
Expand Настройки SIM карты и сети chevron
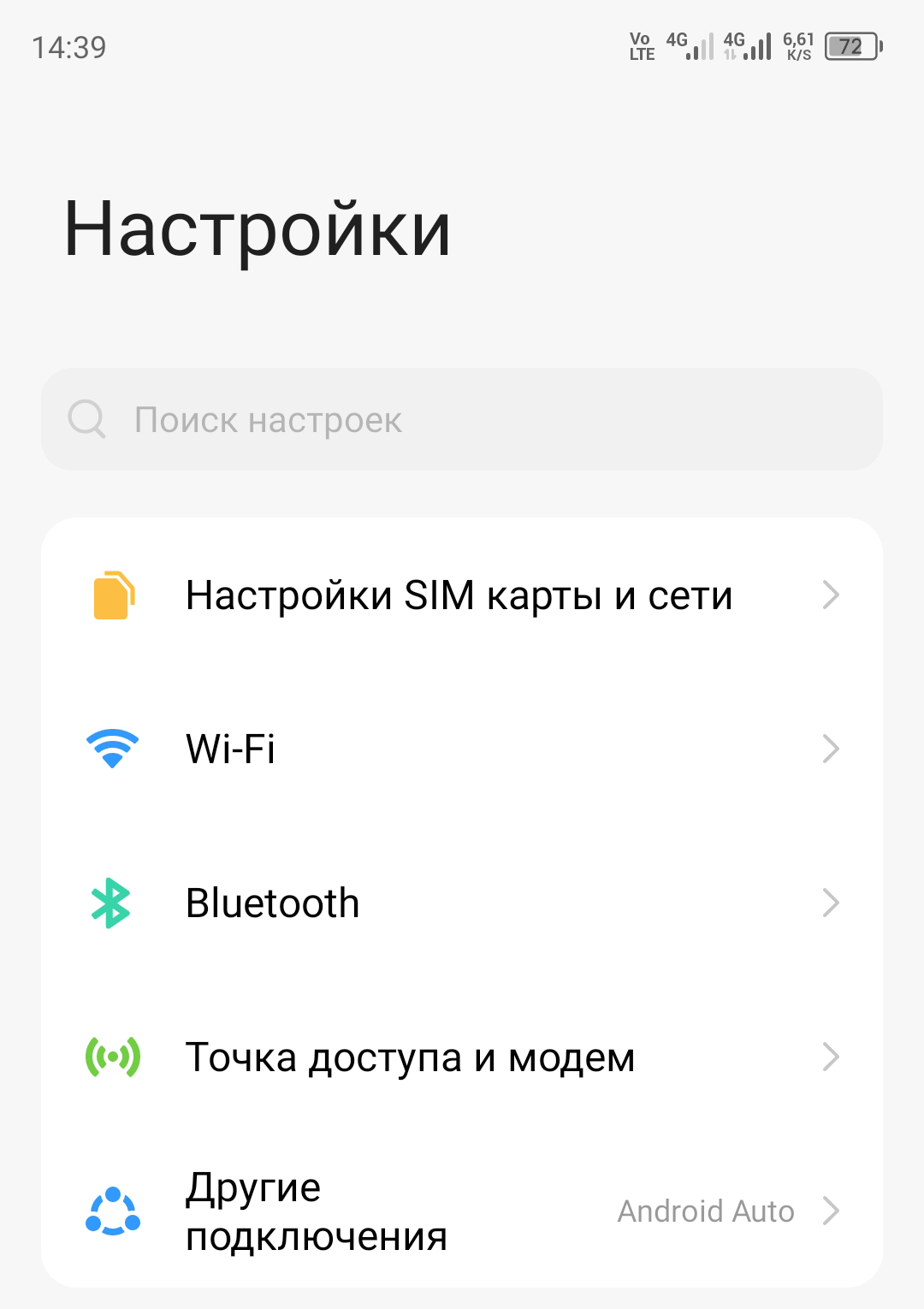tap(831, 595)
